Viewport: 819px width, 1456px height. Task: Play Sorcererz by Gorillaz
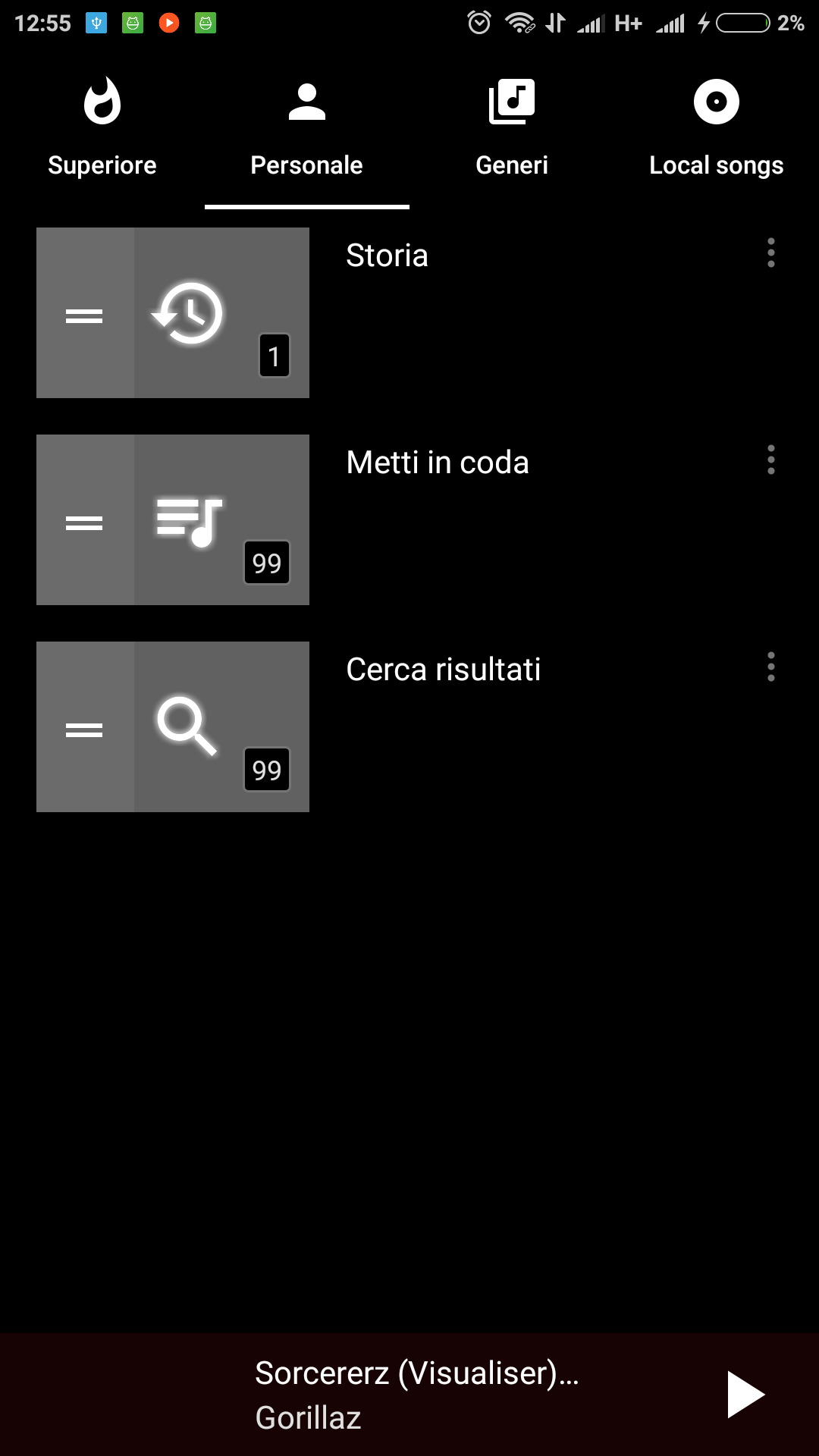[x=745, y=1395]
